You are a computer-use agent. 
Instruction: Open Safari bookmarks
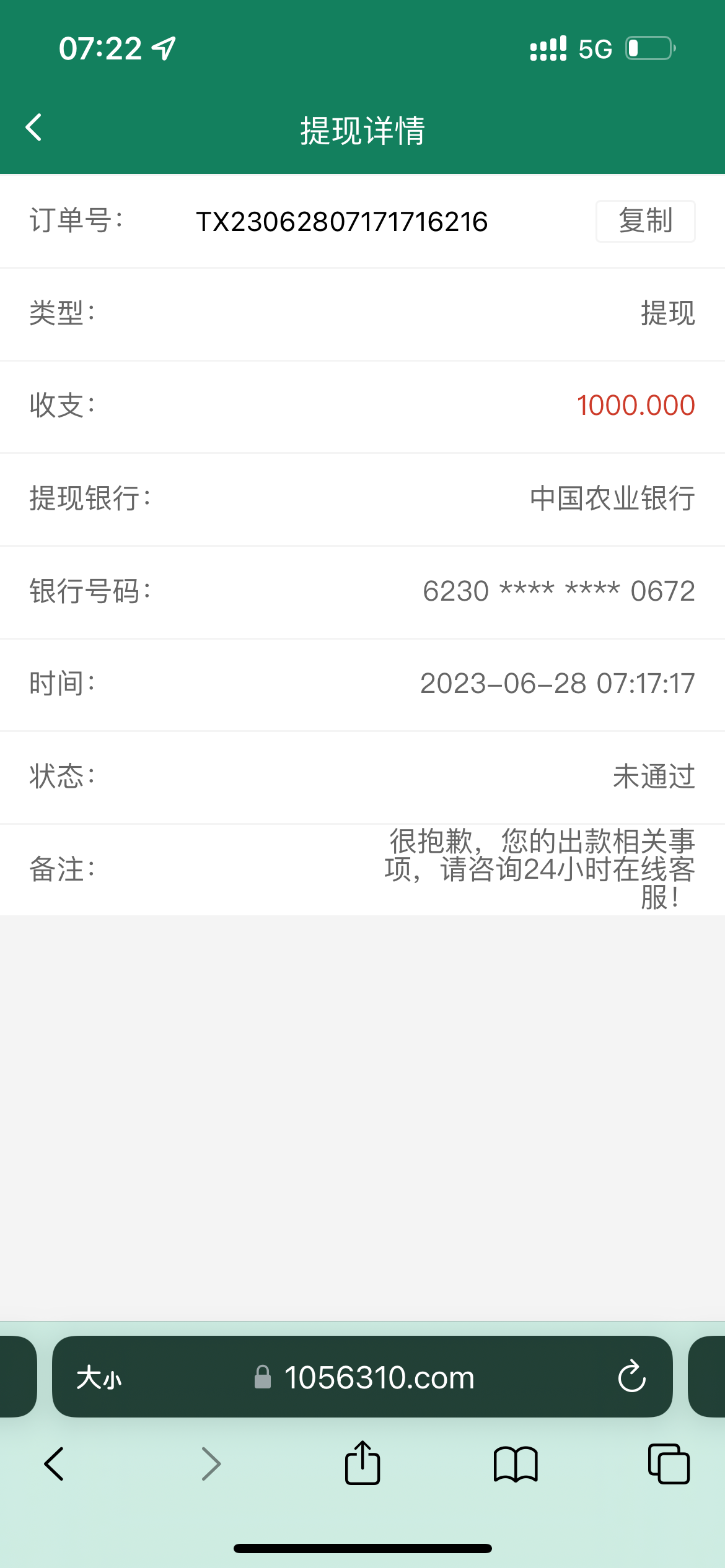(516, 1464)
